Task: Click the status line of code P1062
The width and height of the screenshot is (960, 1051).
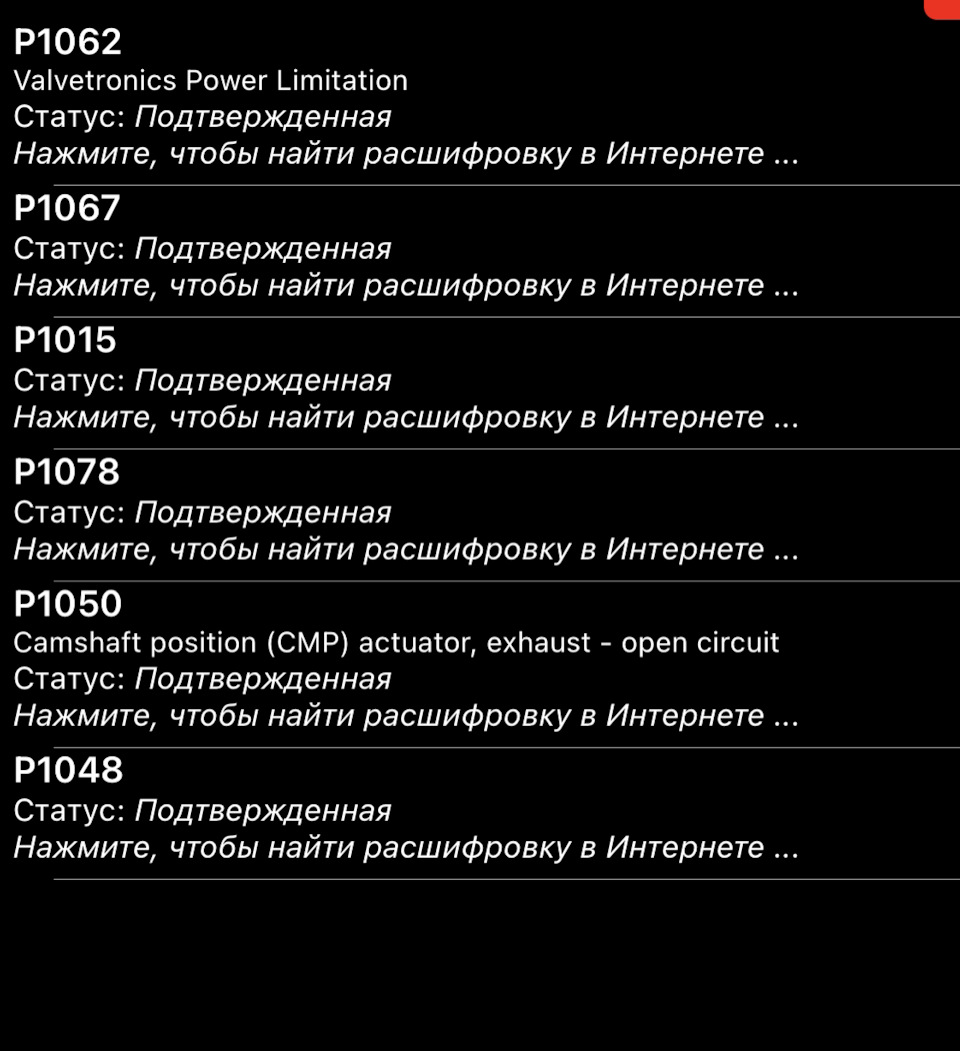Action: pyautogui.click(x=200, y=117)
